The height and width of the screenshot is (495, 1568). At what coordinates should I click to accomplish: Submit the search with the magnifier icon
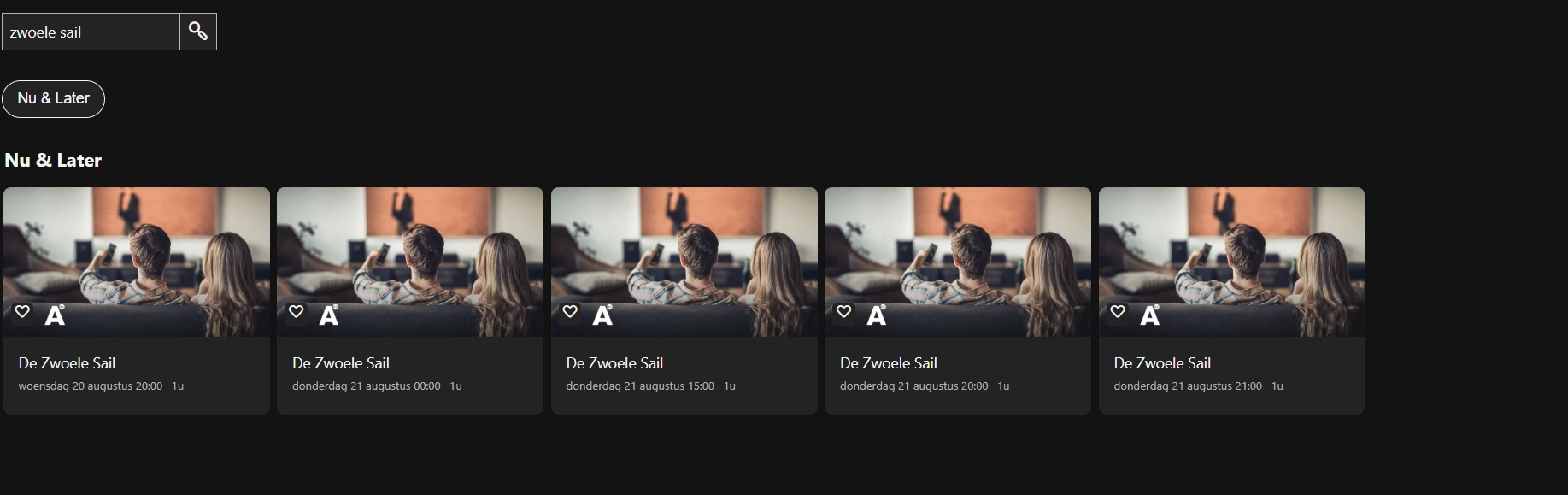(x=198, y=32)
